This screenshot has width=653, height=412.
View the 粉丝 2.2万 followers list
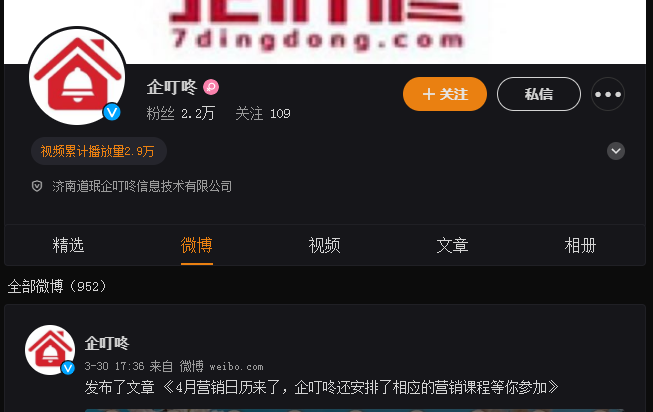pyautogui.click(x=180, y=114)
